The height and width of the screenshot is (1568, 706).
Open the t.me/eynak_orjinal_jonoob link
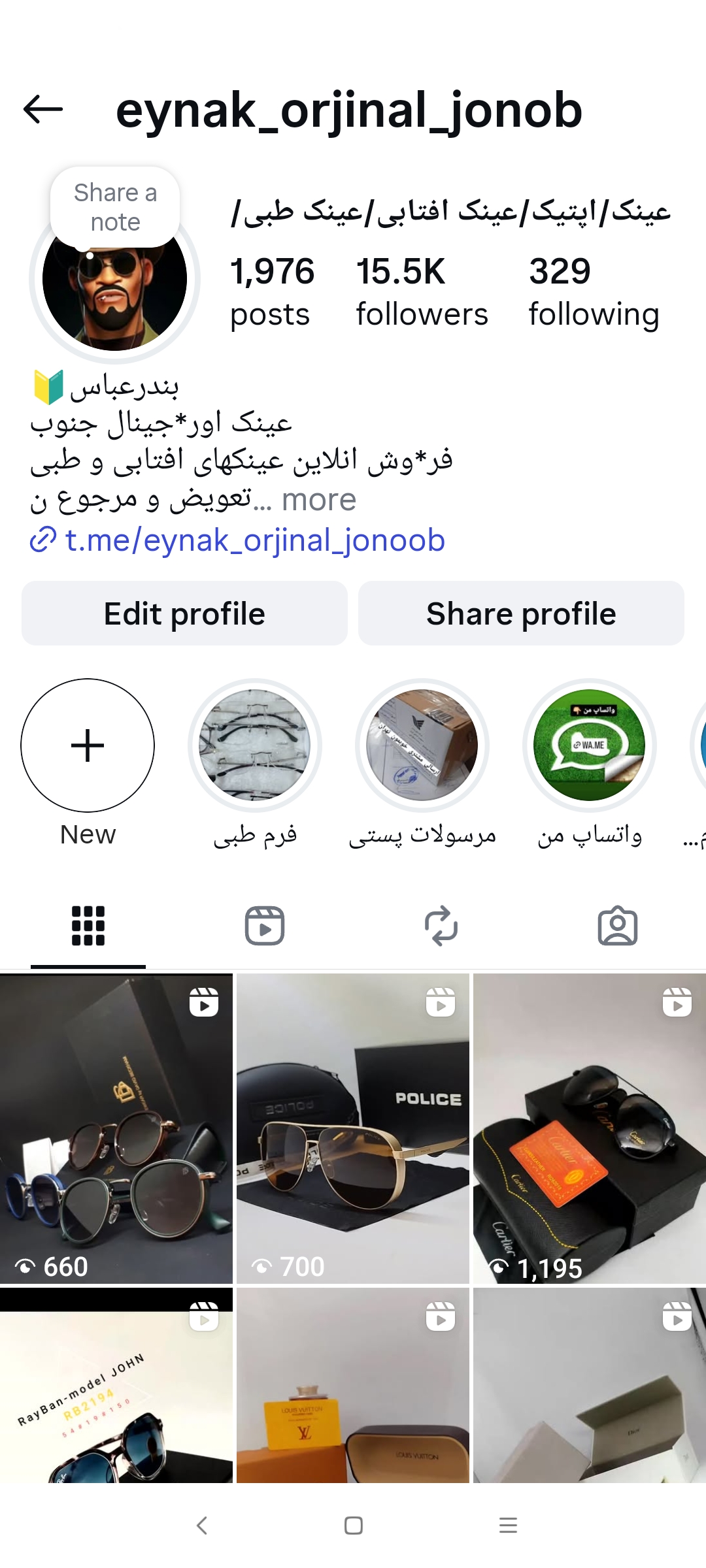pyautogui.click(x=254, y=541)
